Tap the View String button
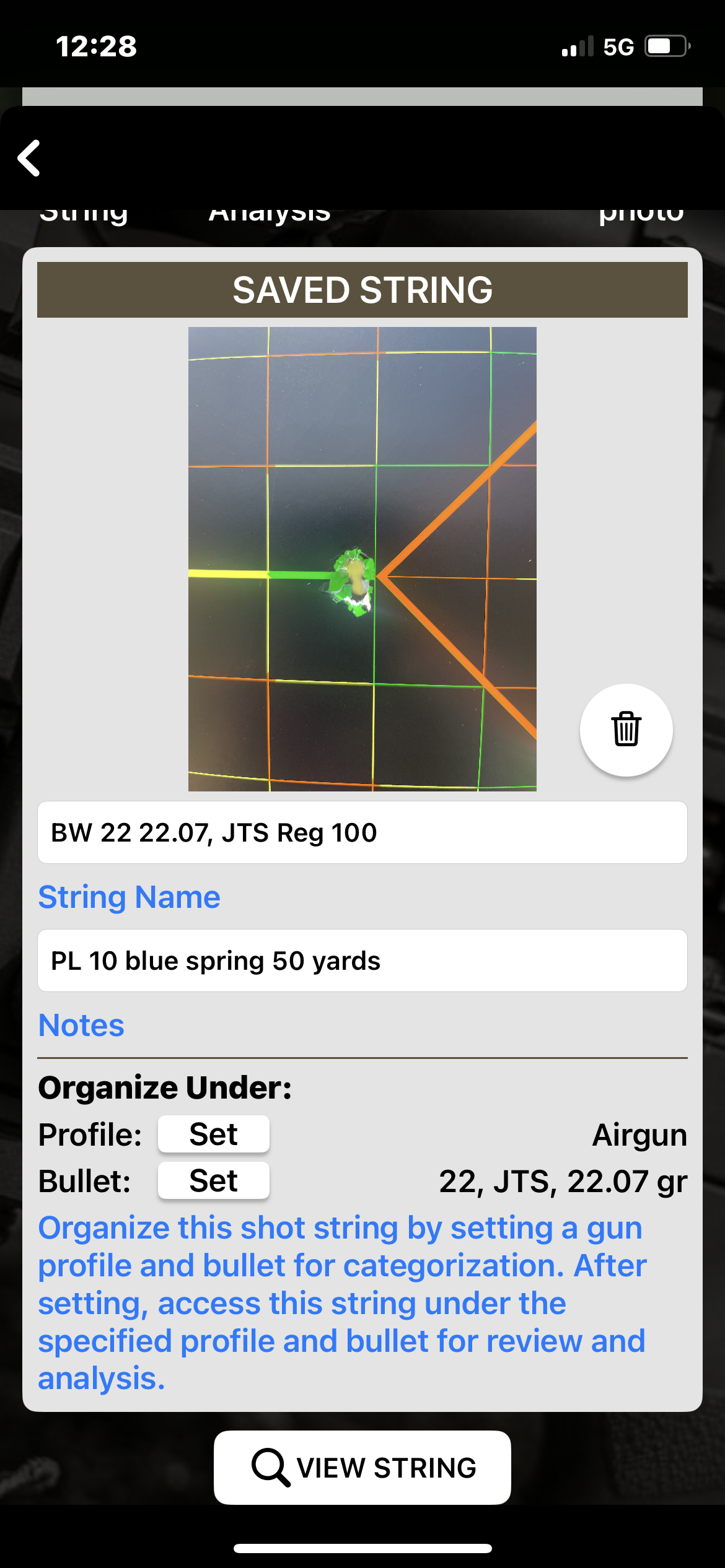Viewport: 725px width, 1568px height. coord(362,1468)
